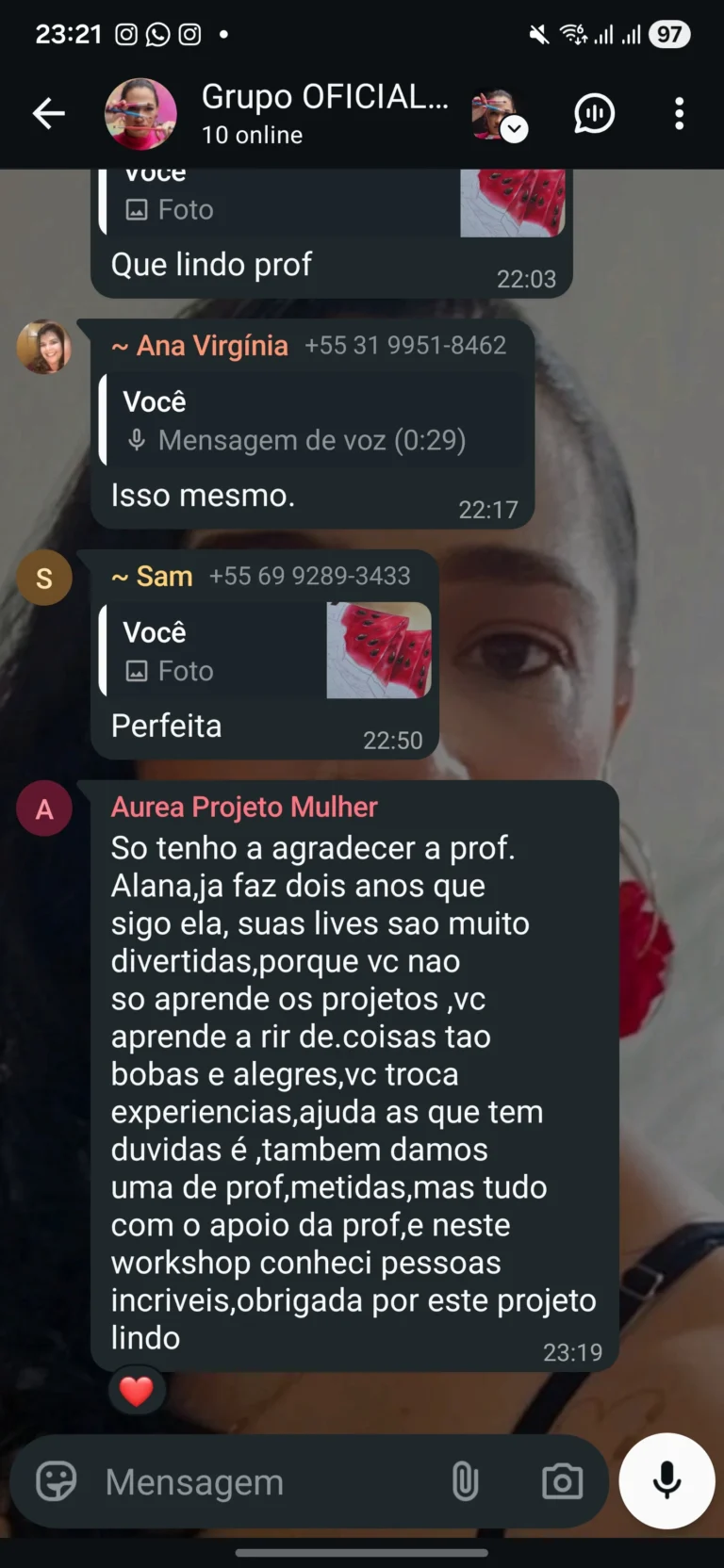Attach a file with the paperclip
Screen dimensions: 724x1568
click(x=465, y=1481)
